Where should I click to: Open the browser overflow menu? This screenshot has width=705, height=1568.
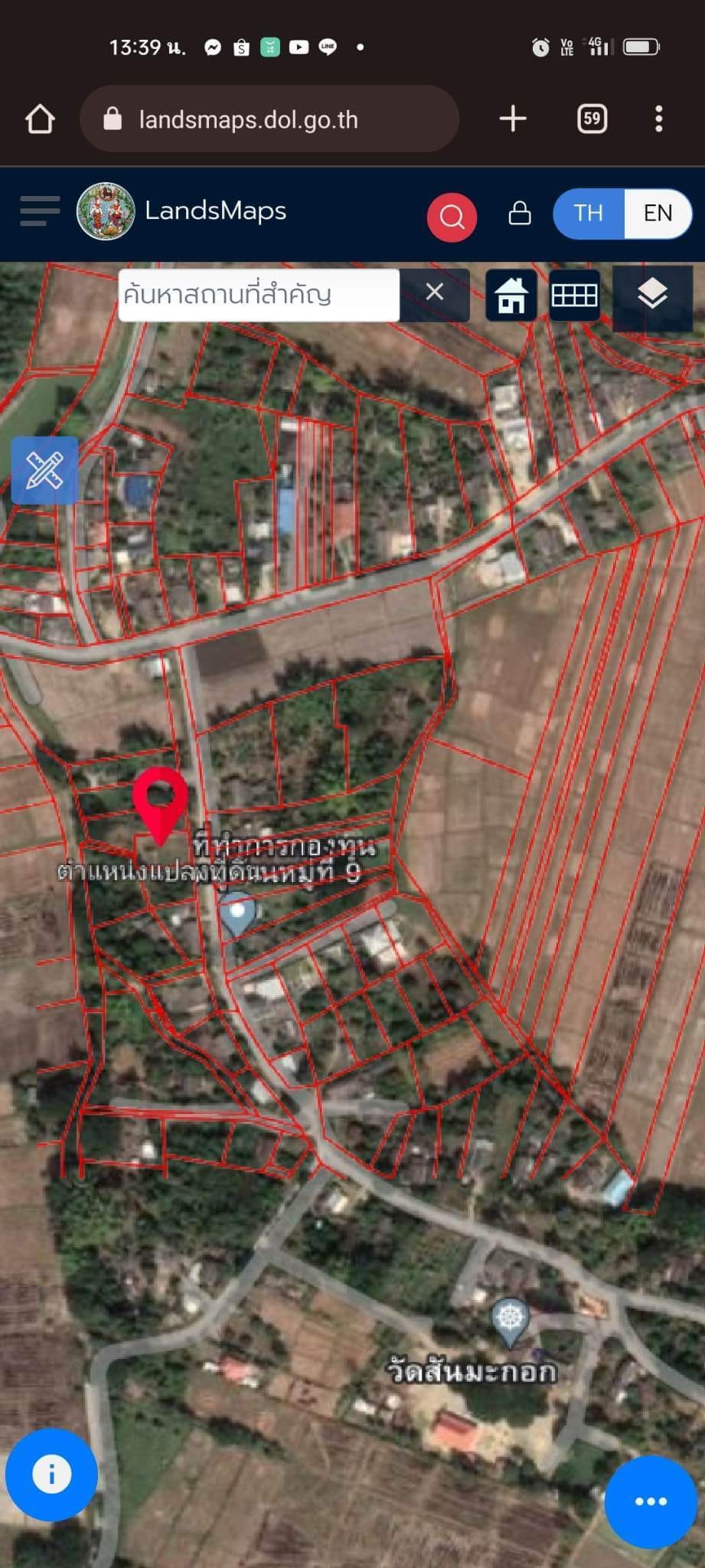pos(658,119)
